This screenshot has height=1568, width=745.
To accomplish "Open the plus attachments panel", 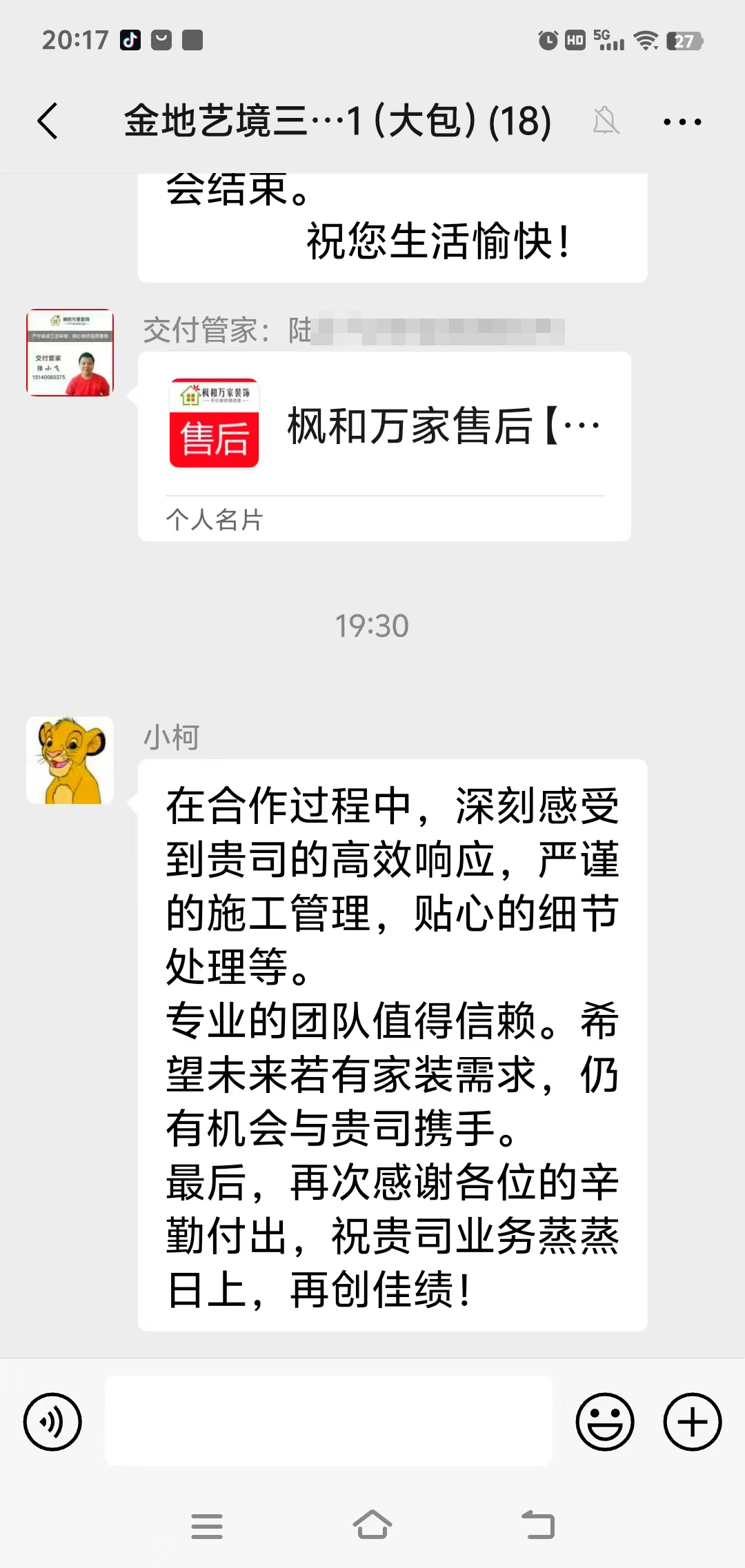I will point(692,1421).
